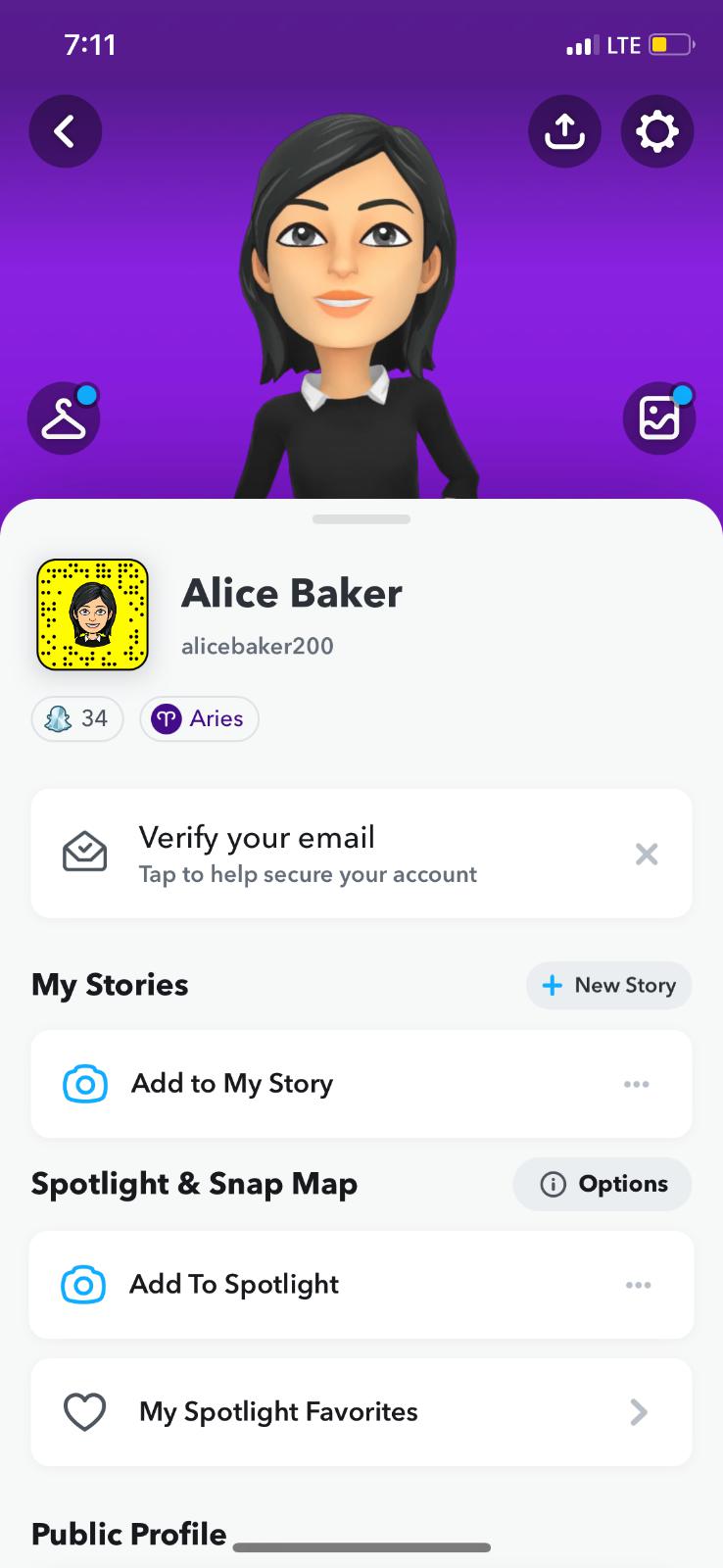The height and width of the screenshot is (1568, 723).
Task: Show more options for Add To Spotlight
Action: tap(638, 1285)
